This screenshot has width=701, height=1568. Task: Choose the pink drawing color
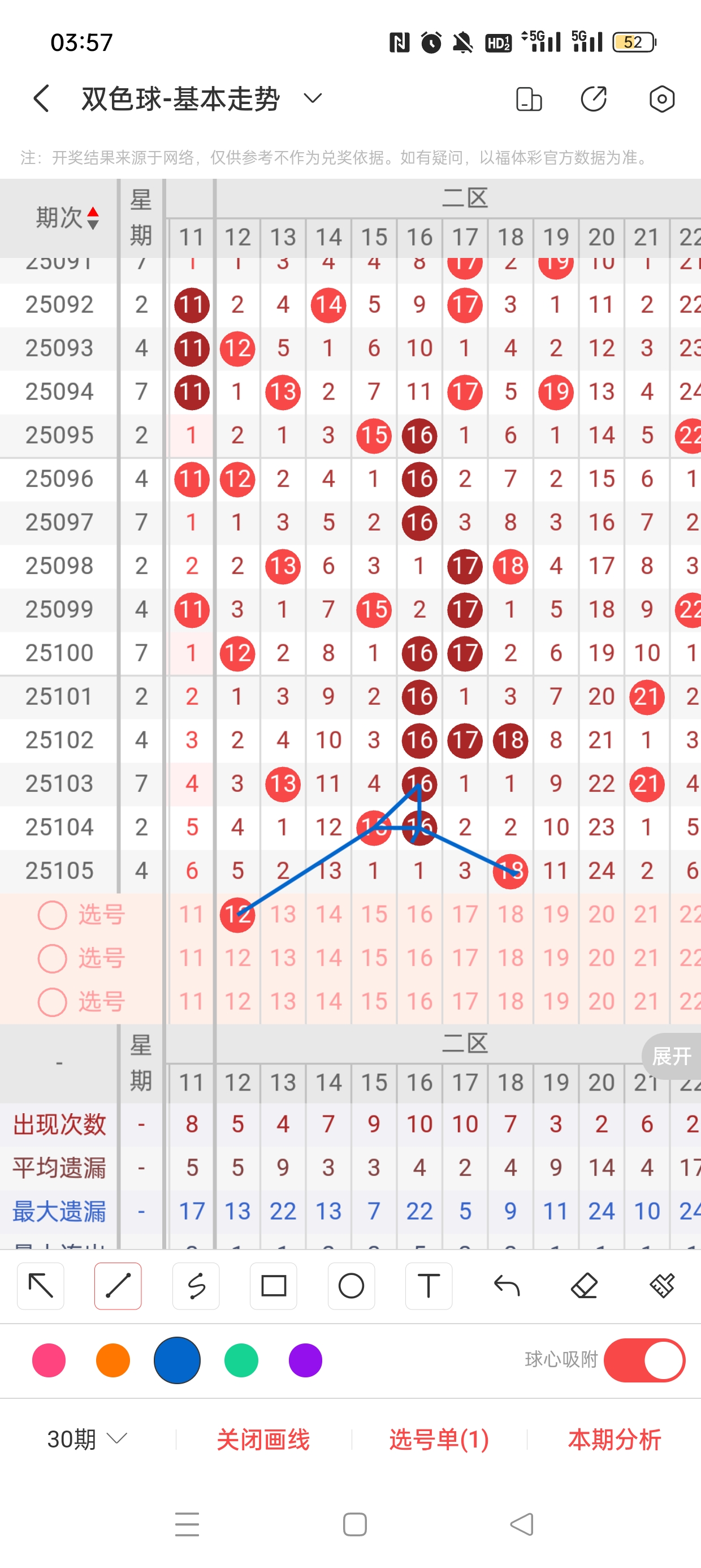(x=49, y=1360)
